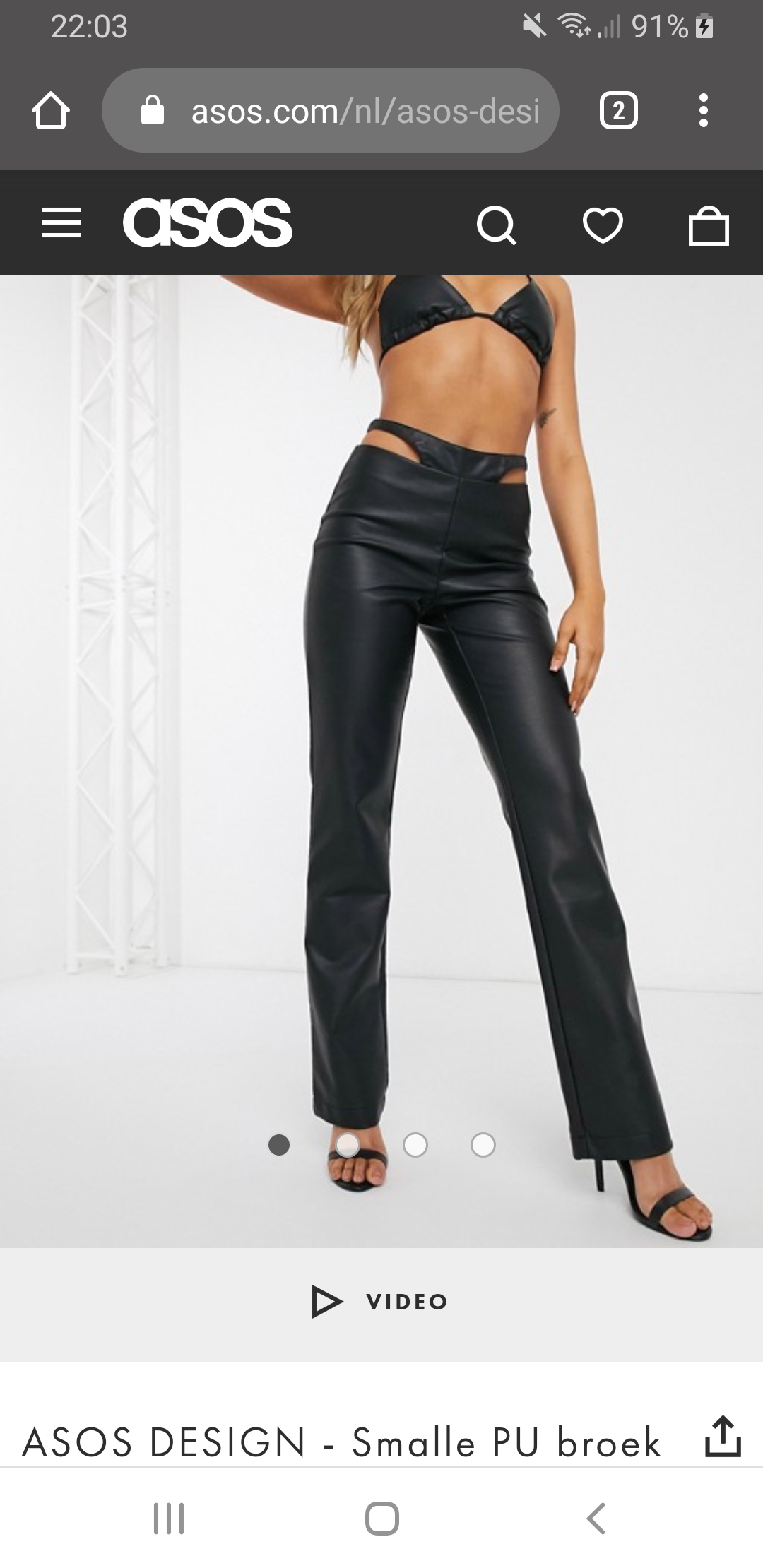
Task: Open the browser tab switcher
Action: pyautogui.click(x=618, y=111)
